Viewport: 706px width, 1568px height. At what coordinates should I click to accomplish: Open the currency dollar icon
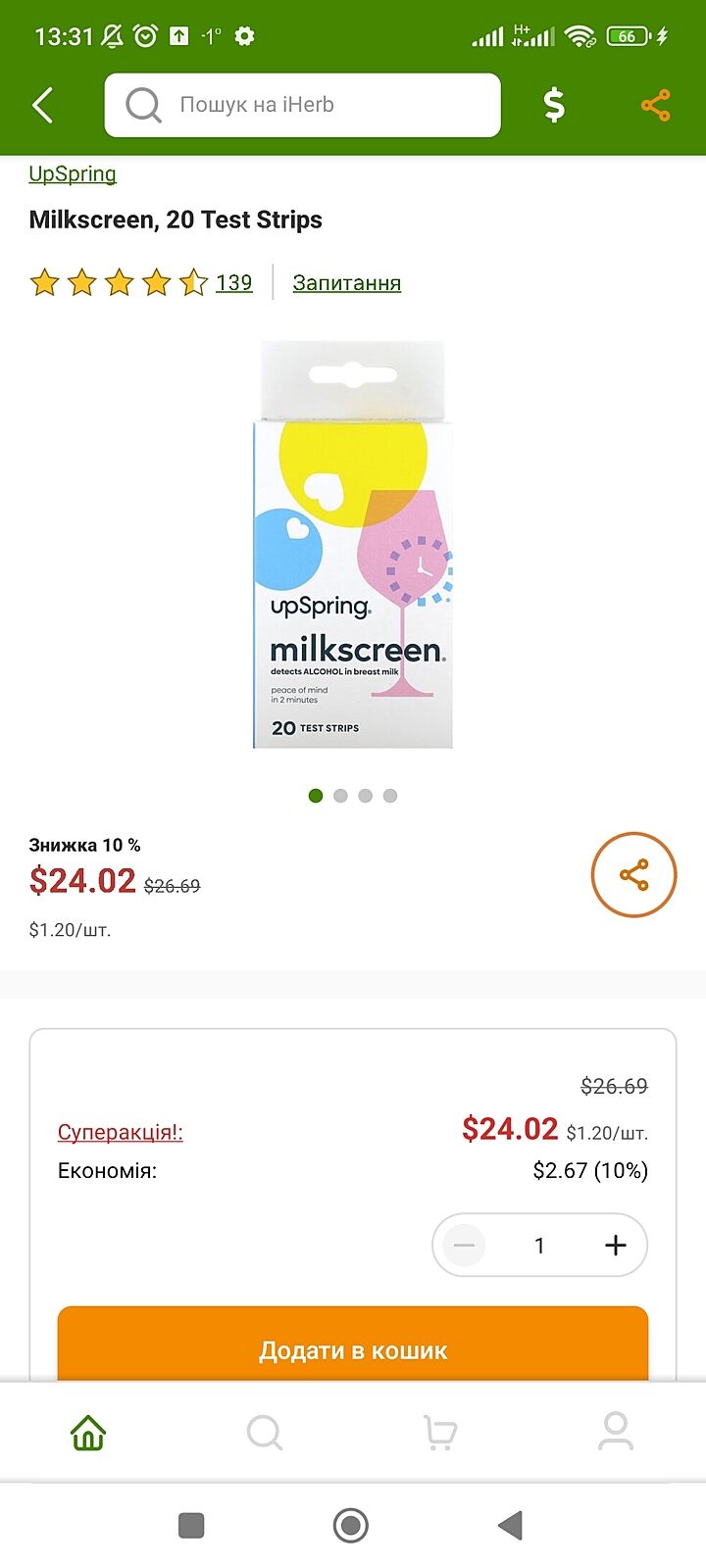click(554, 105)
